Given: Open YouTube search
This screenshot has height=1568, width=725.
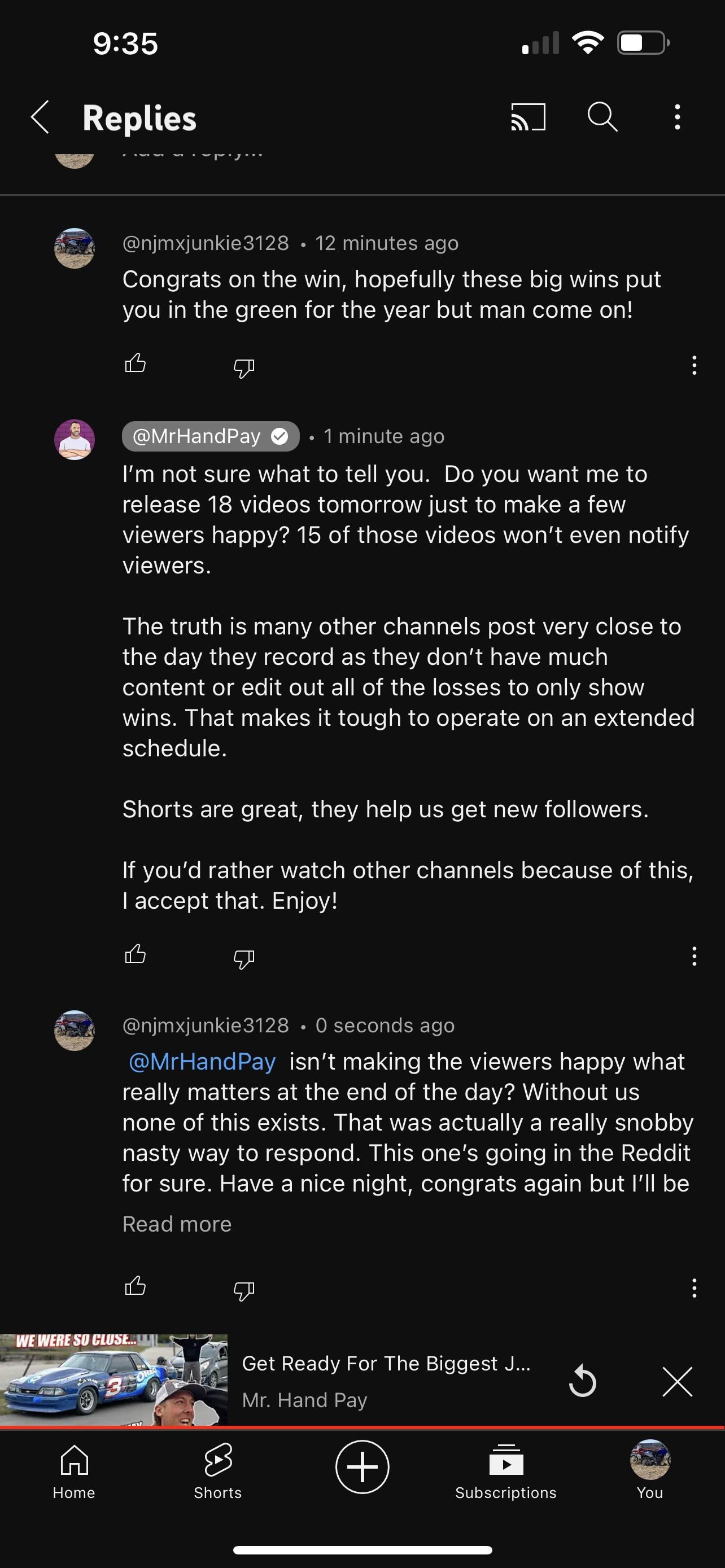Looking at the screenshot, I should coord(602,117).
